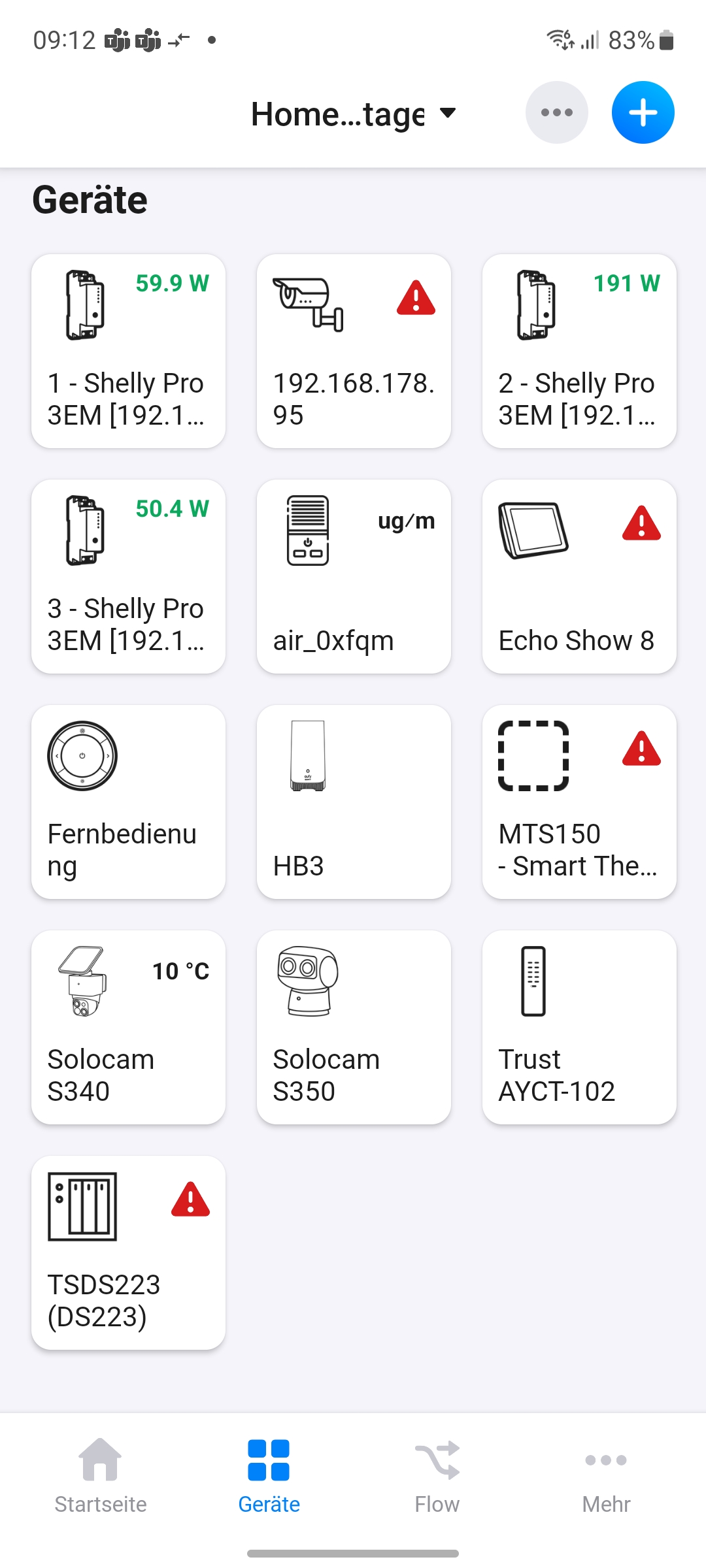Open the 3 - Shelly Pro 3EM card
The height and width of the screenshot is (1568, 706).
point(128,576)
